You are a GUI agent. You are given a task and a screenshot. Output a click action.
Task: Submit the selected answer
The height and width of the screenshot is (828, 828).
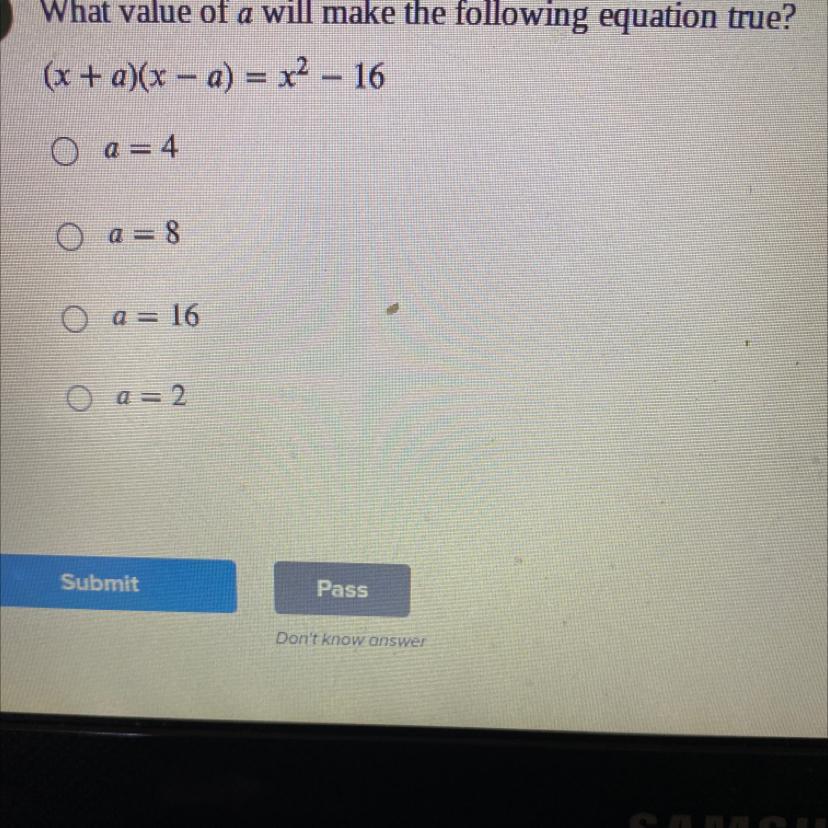coord(118,585)
